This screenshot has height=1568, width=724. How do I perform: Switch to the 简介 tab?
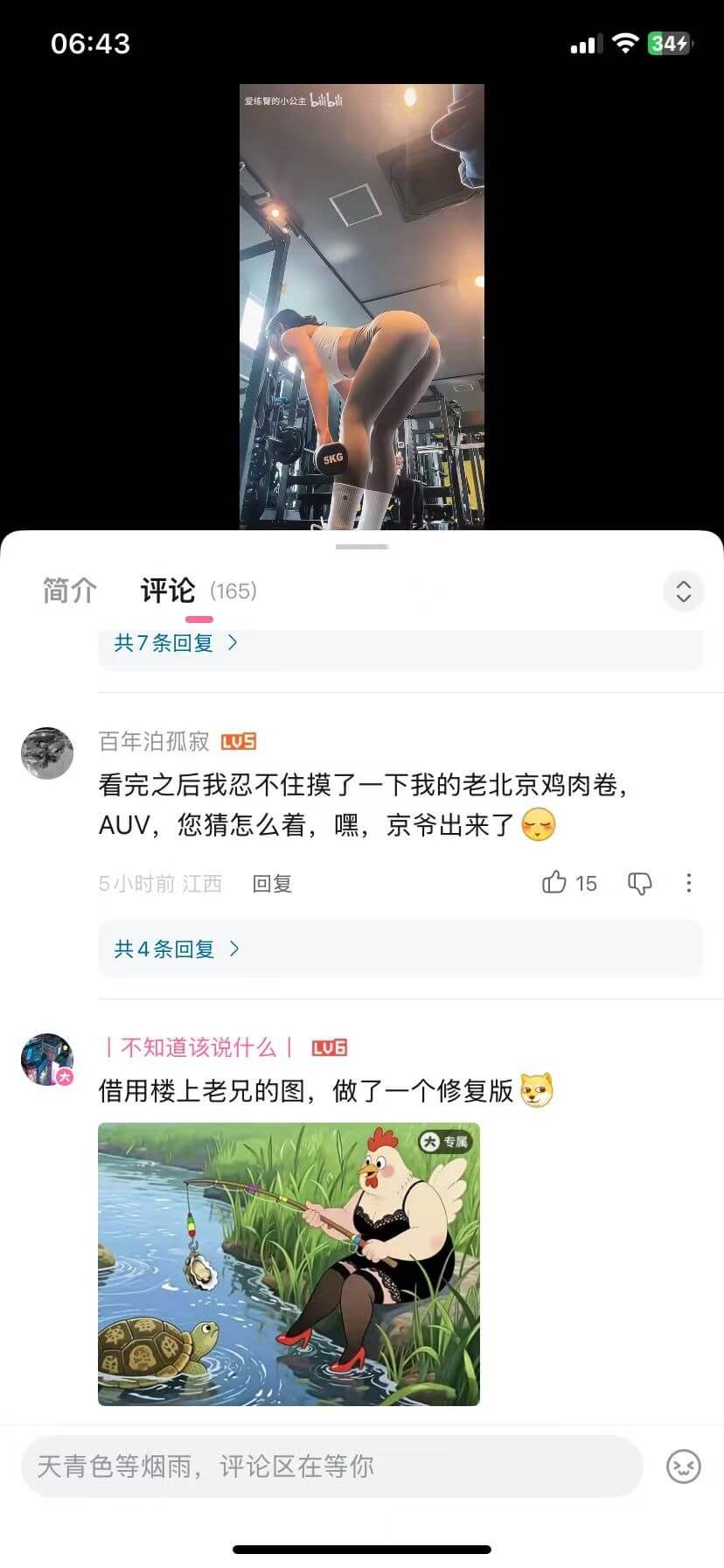[68, 591]
